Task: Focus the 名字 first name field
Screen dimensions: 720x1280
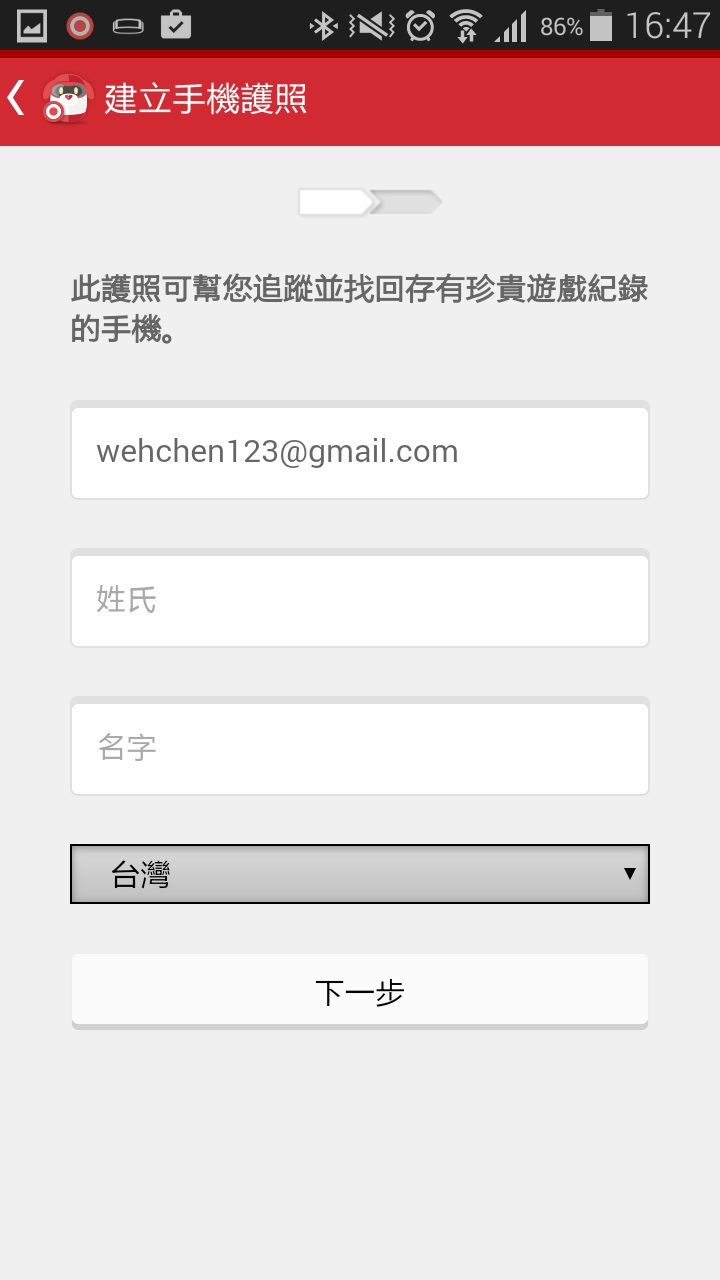Action: point(360,748)
